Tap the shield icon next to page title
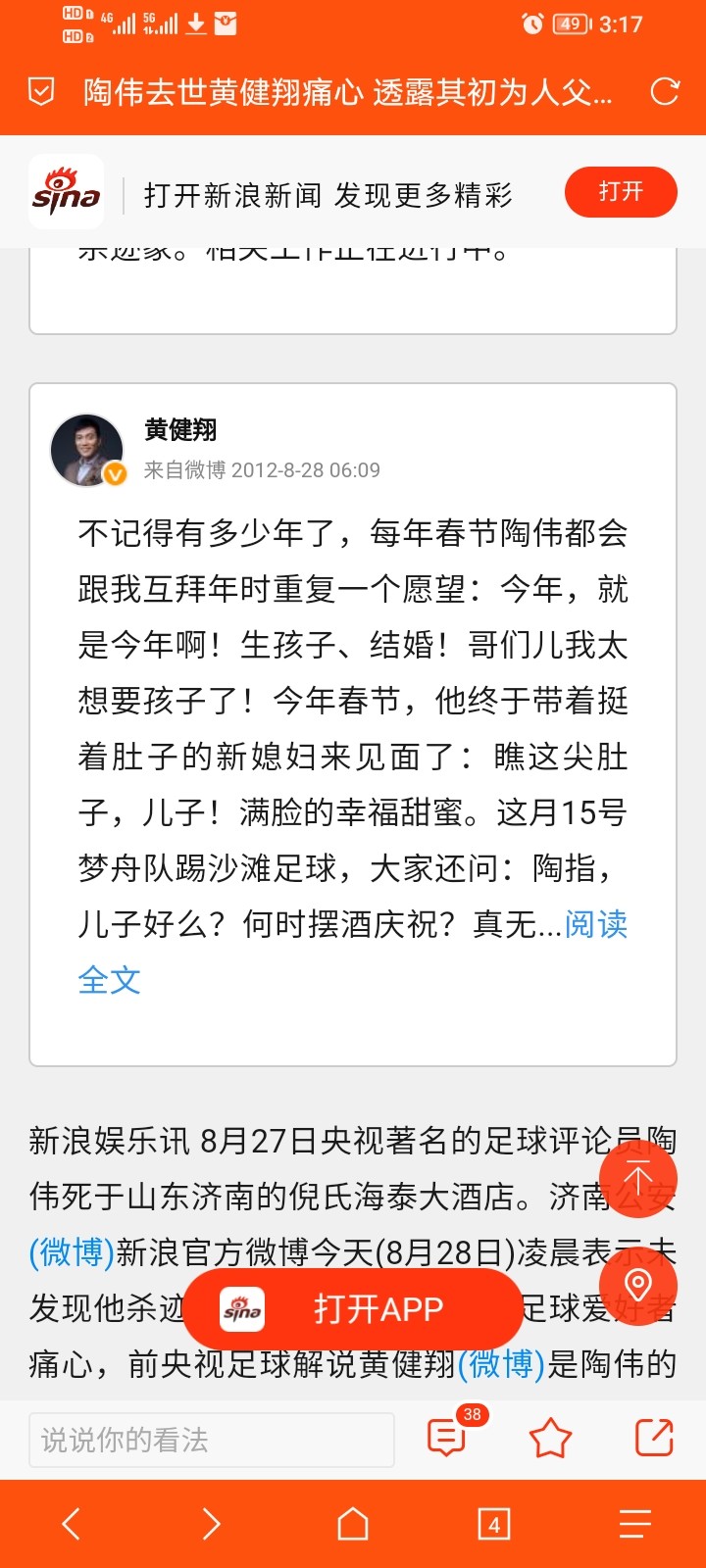The image size is (706, 1568). point(39,91)
